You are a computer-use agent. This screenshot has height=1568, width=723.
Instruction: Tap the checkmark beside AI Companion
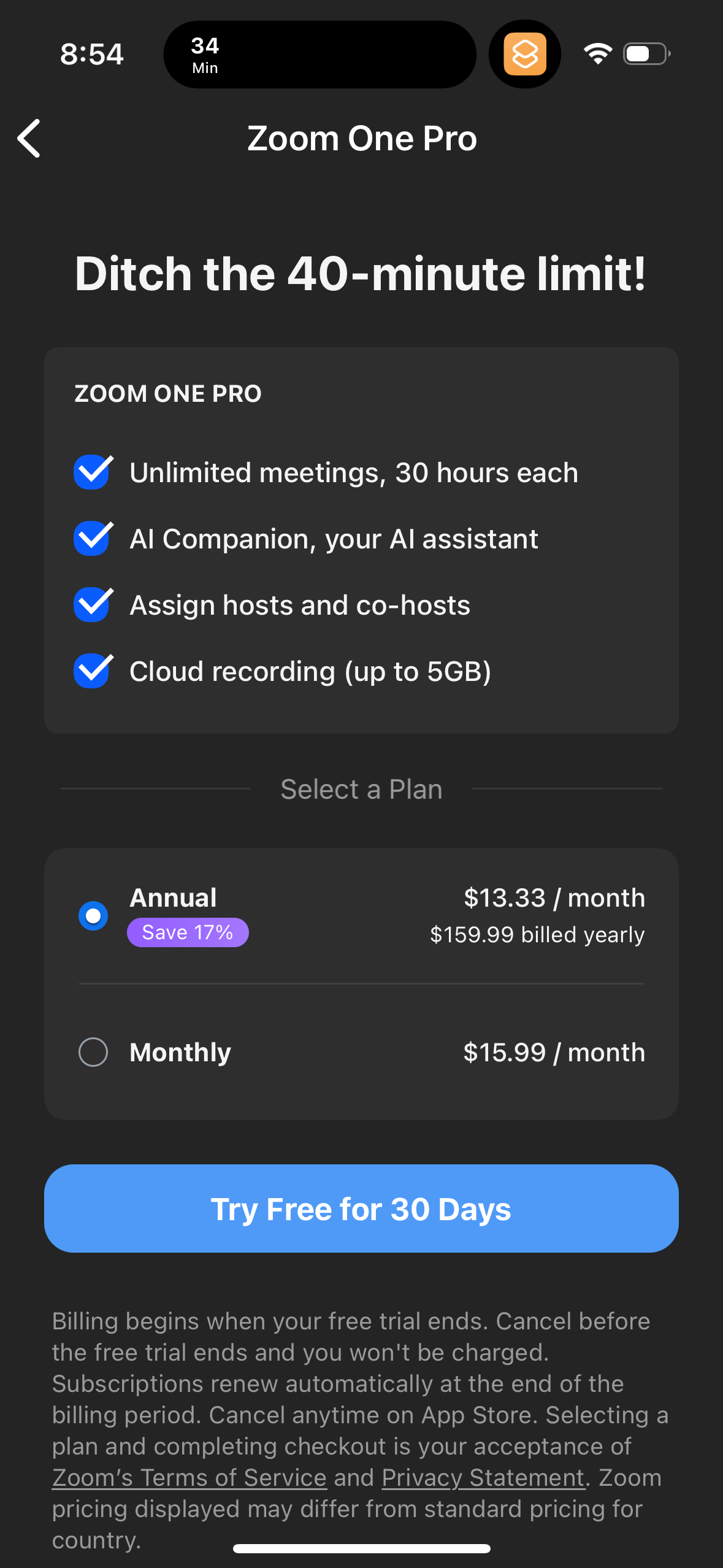(91, 538)
